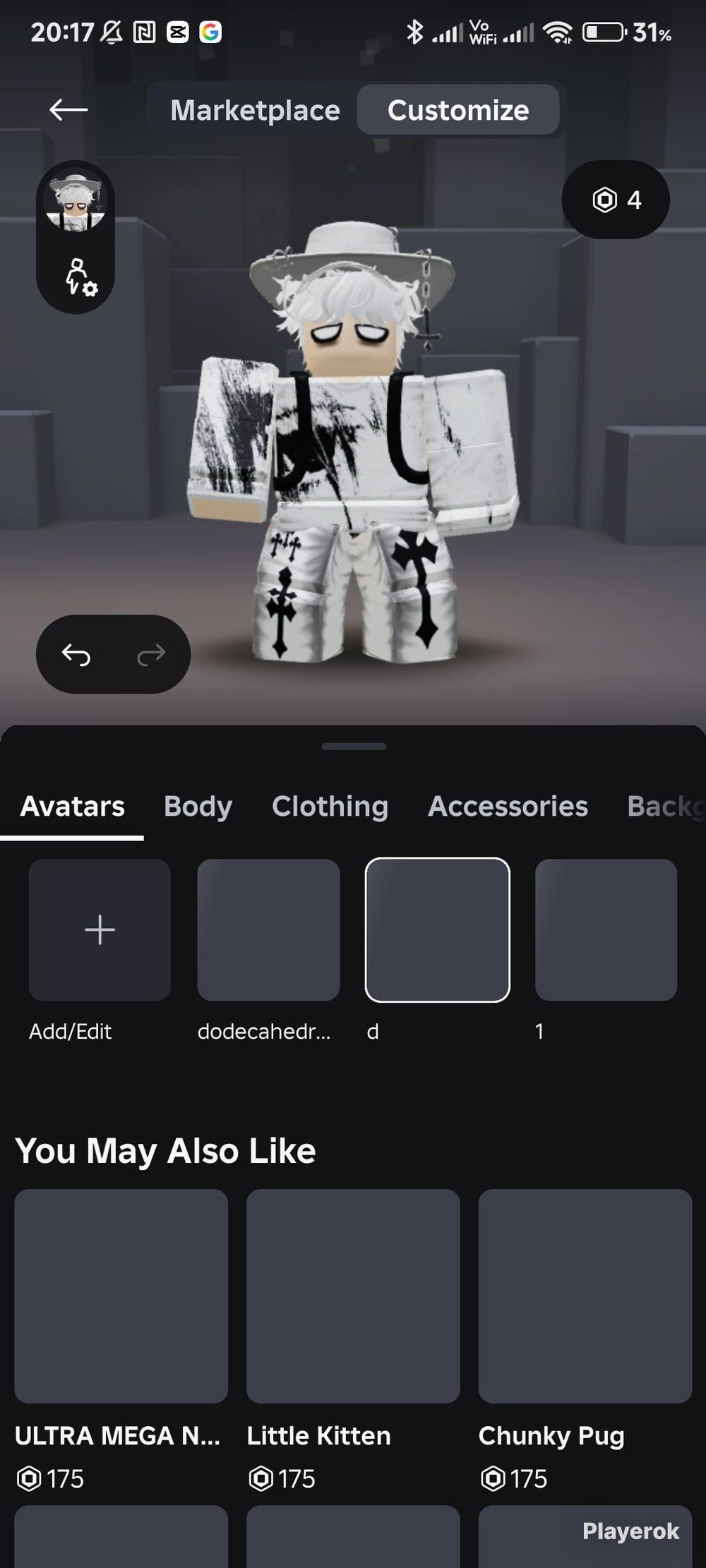This screenshot has height=1568, width=706.
Task: Select the saved avatar named 1
Action: [606, 929]
